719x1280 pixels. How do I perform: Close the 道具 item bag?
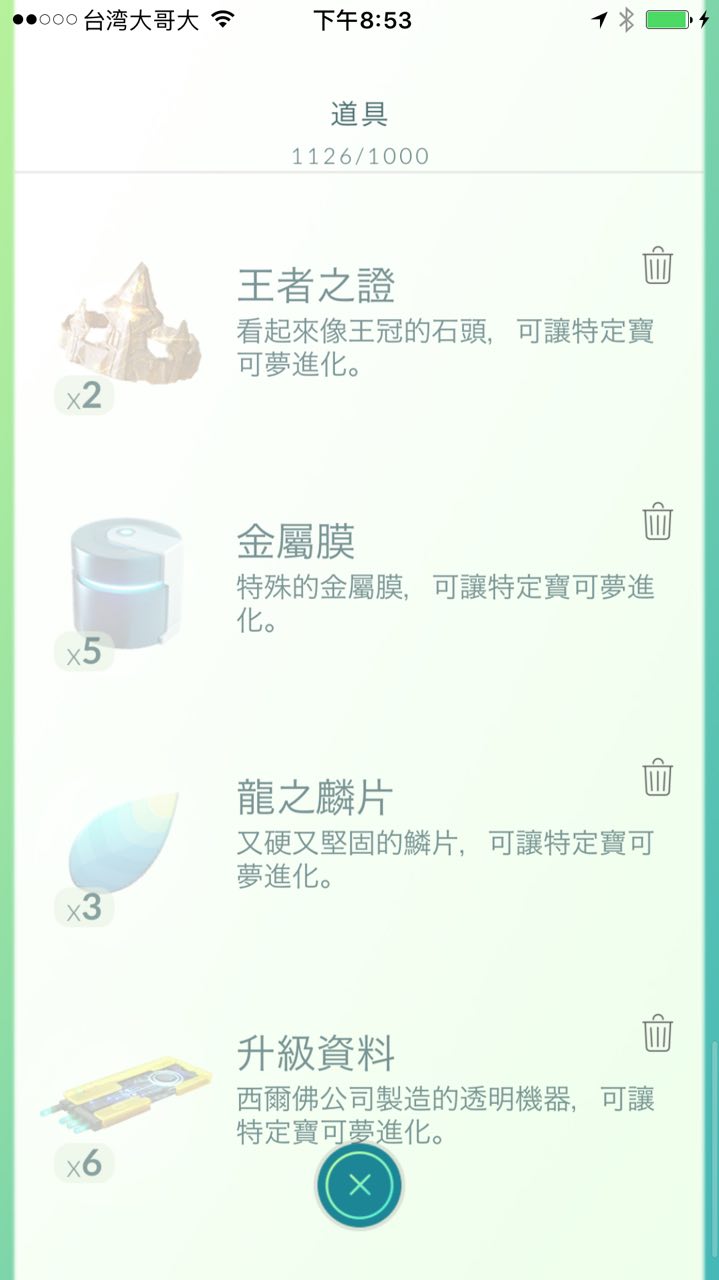[360, 1186]
